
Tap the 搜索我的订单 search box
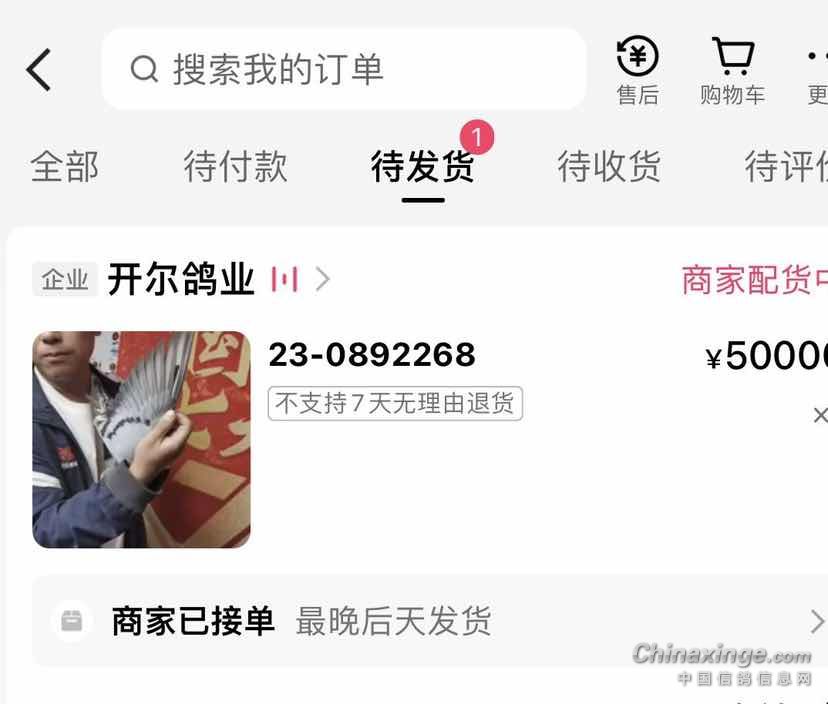(343, 69)
